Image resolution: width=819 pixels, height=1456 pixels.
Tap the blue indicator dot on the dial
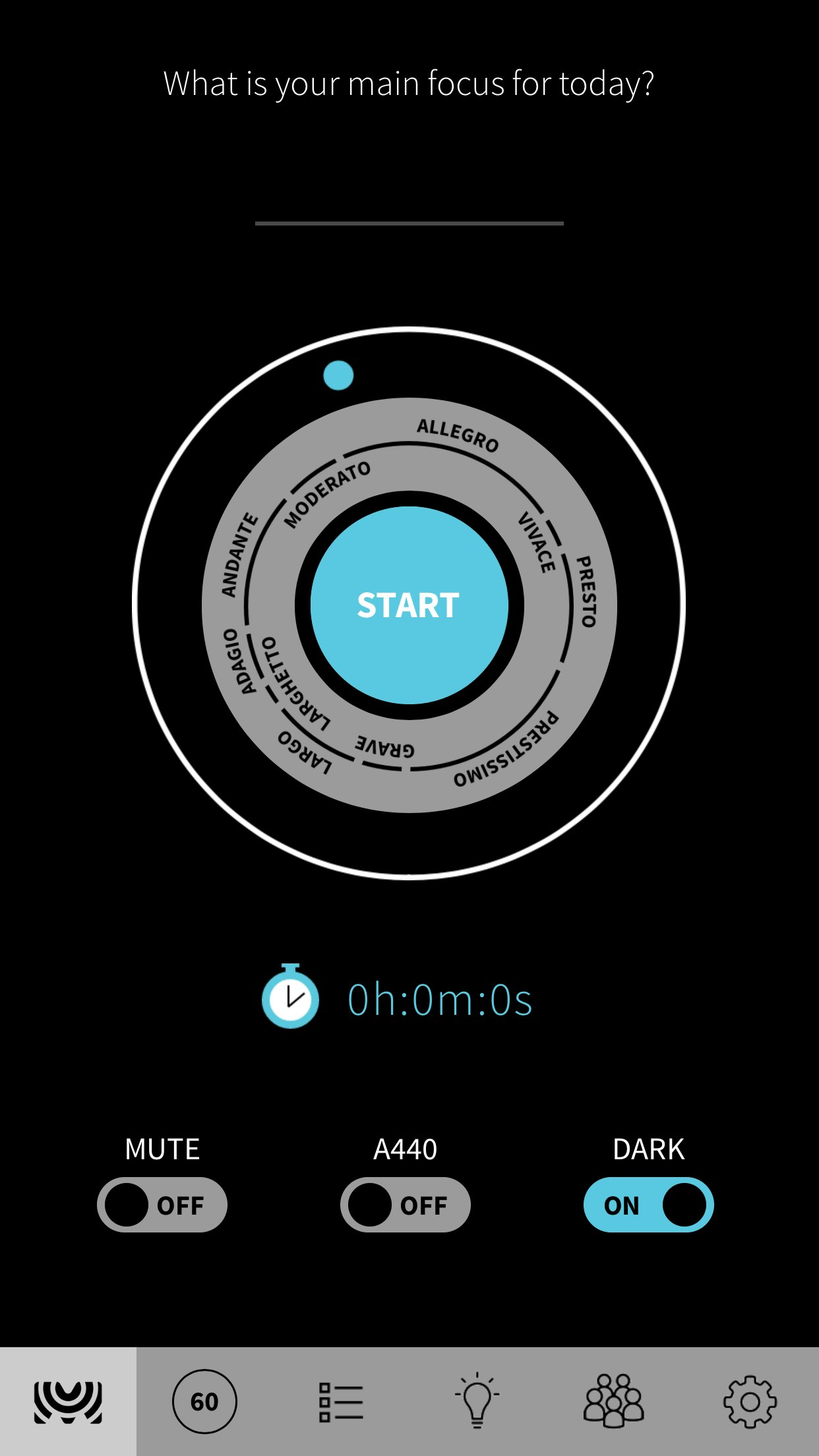pos(337,375)
